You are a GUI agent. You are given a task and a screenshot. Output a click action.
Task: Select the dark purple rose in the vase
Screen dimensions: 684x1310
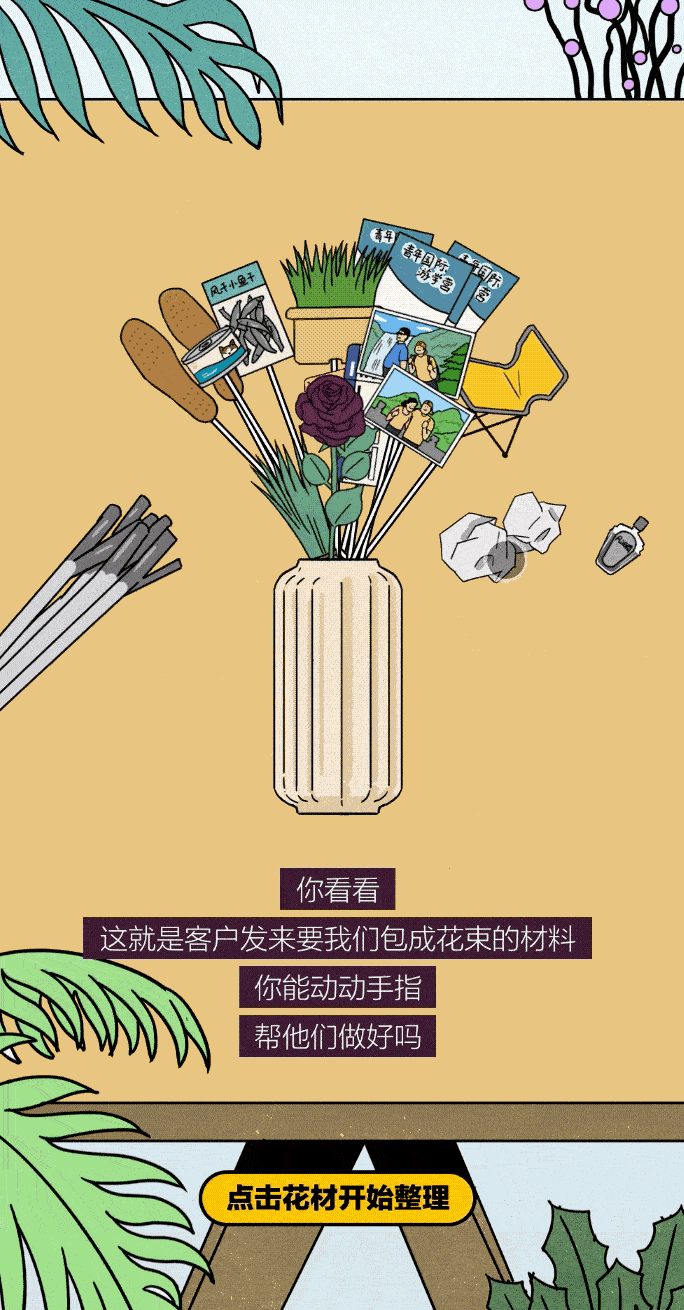click(x=331, y=412)
